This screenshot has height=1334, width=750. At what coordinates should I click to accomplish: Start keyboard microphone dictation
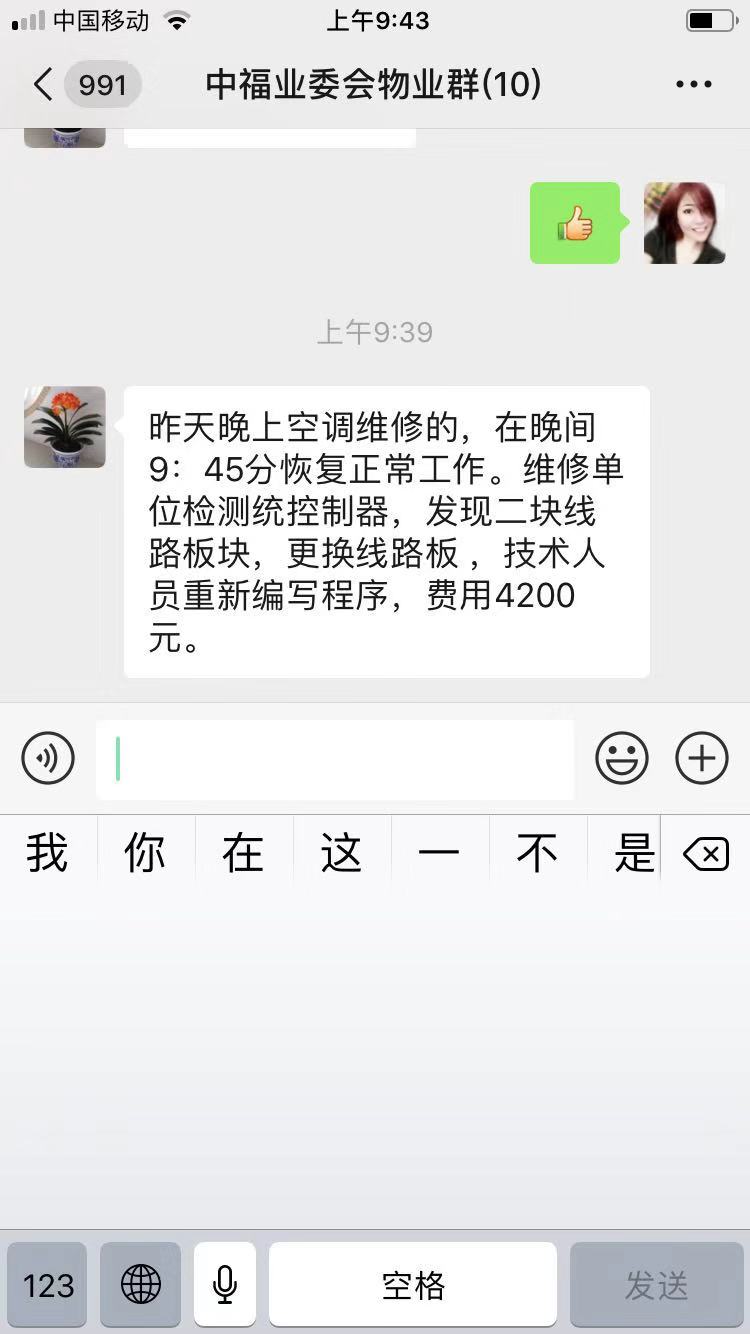point(225,1285)
